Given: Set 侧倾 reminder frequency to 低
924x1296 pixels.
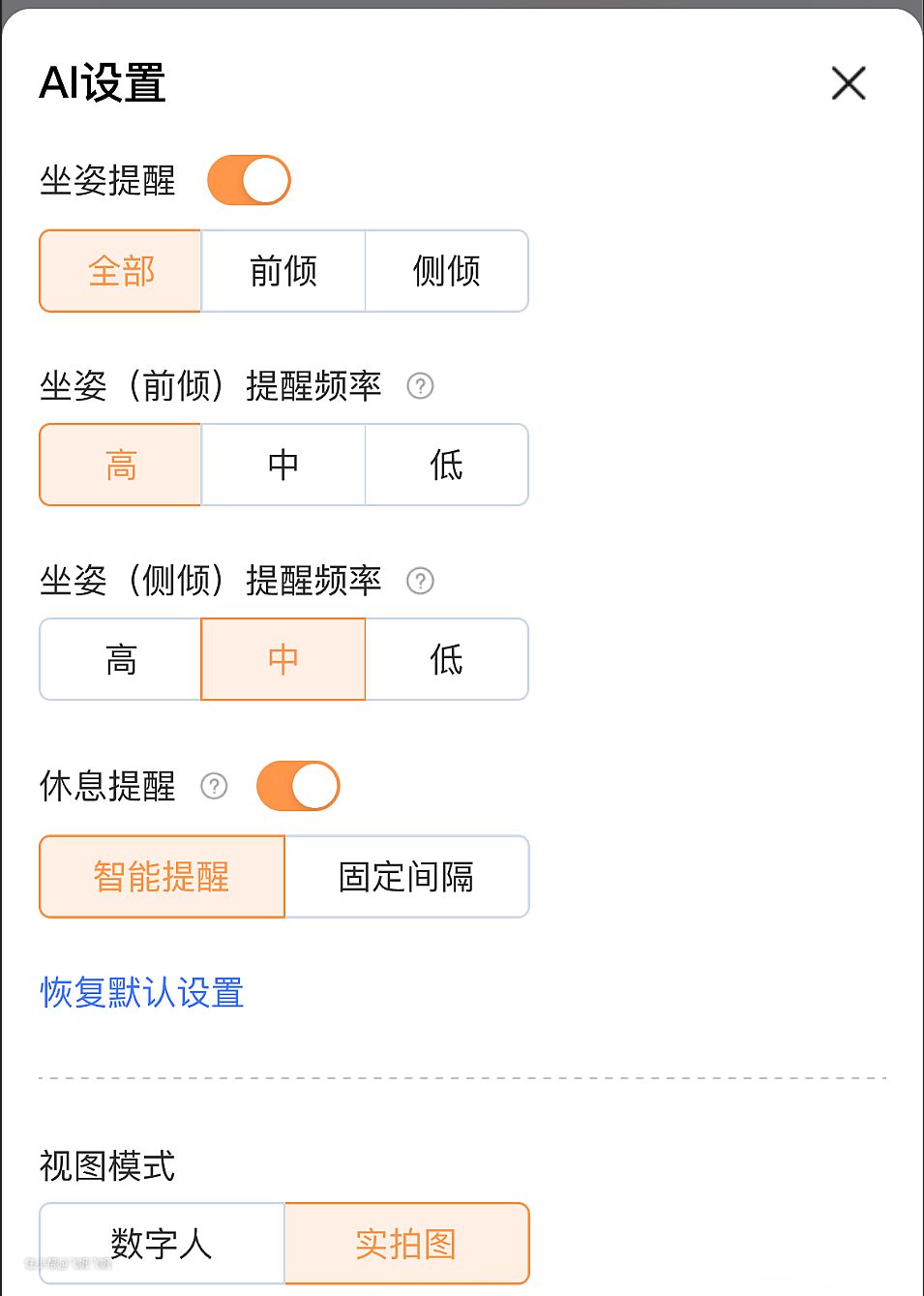Looking at the screenshot, I should tap(446, 659).
